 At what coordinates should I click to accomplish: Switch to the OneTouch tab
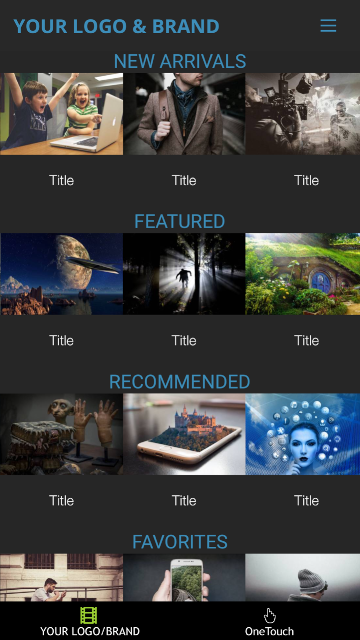[269, 621]
